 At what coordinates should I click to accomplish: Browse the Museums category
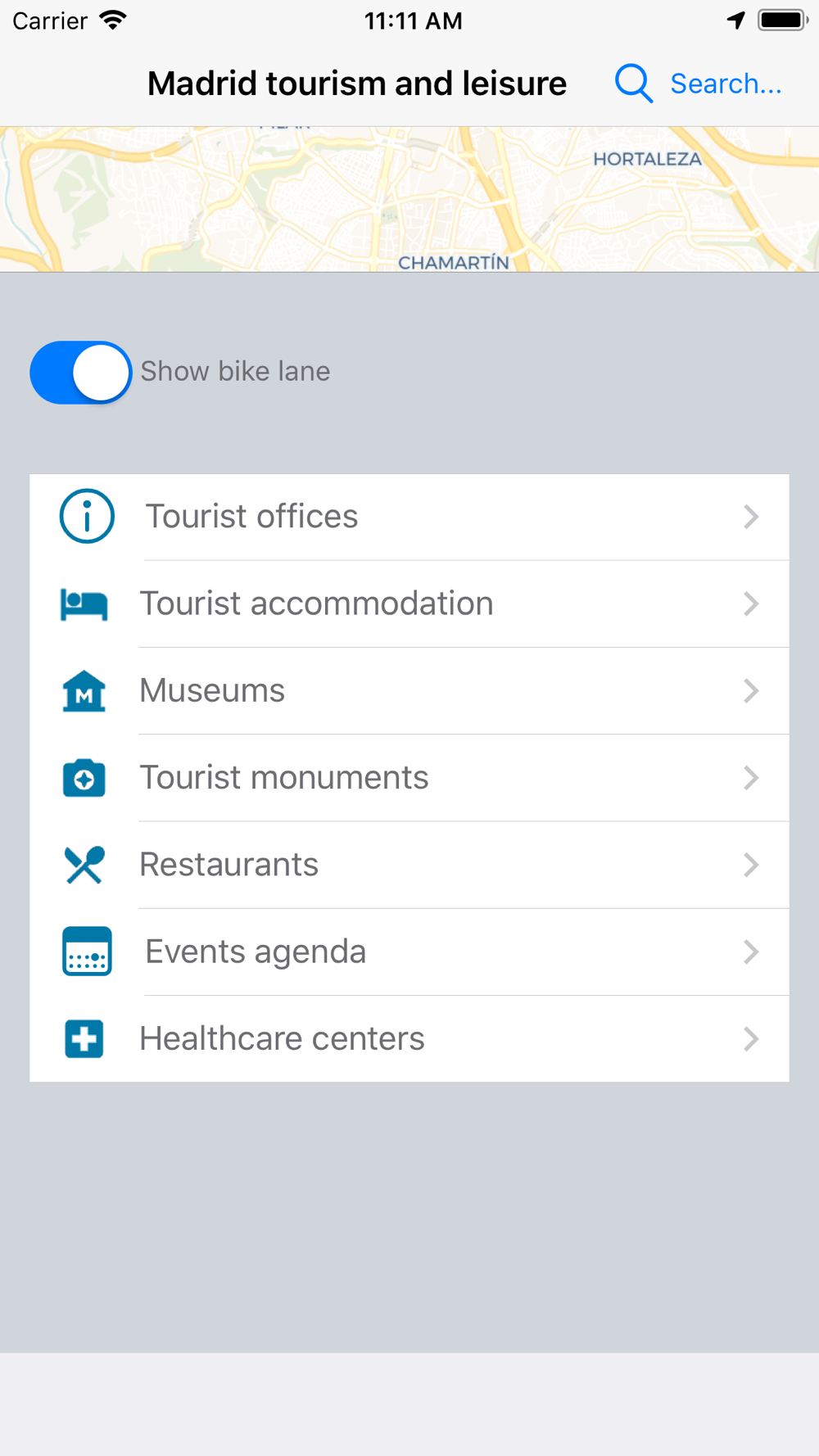coord(409,690)
